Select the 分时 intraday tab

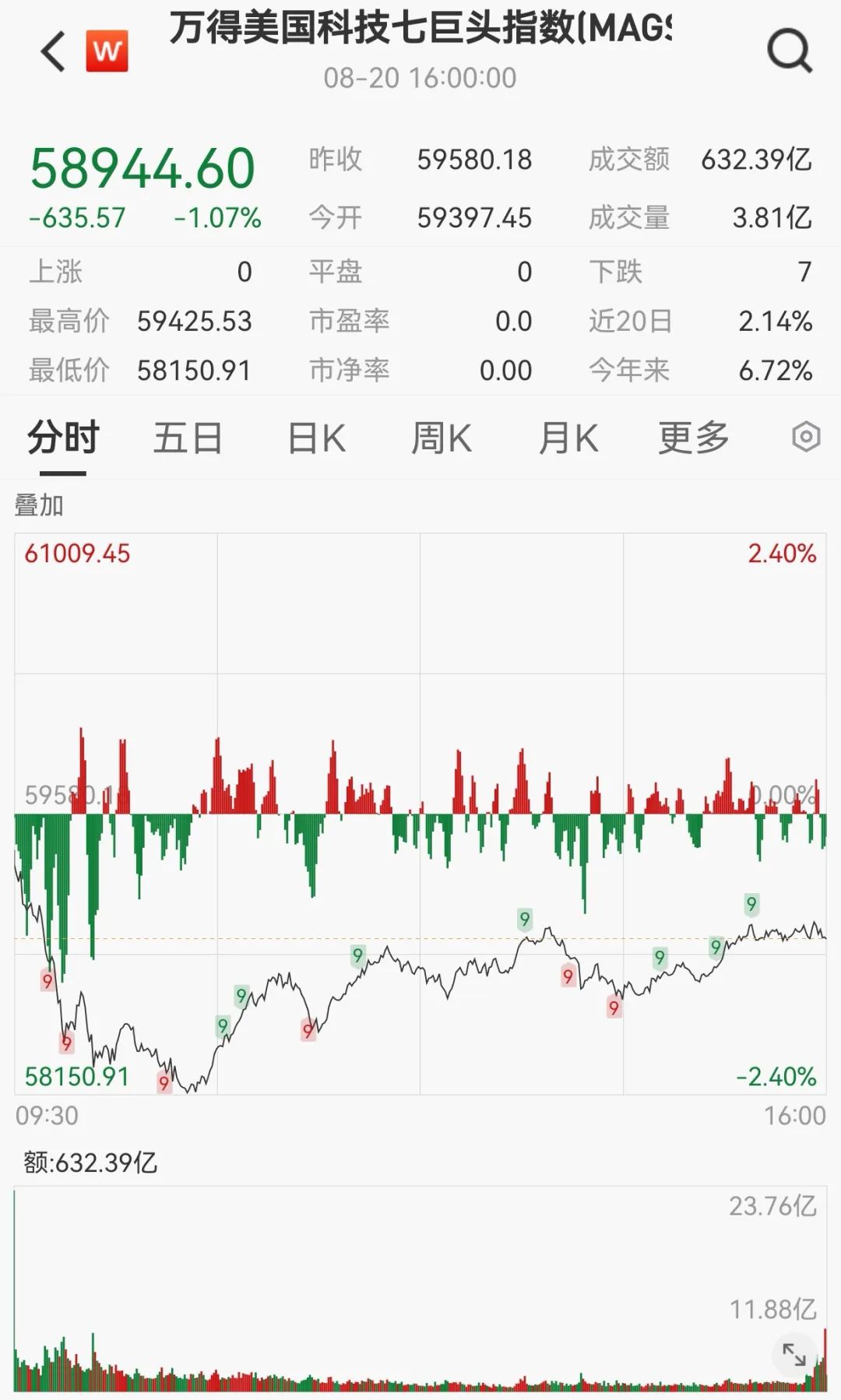[x=63, y=438]
